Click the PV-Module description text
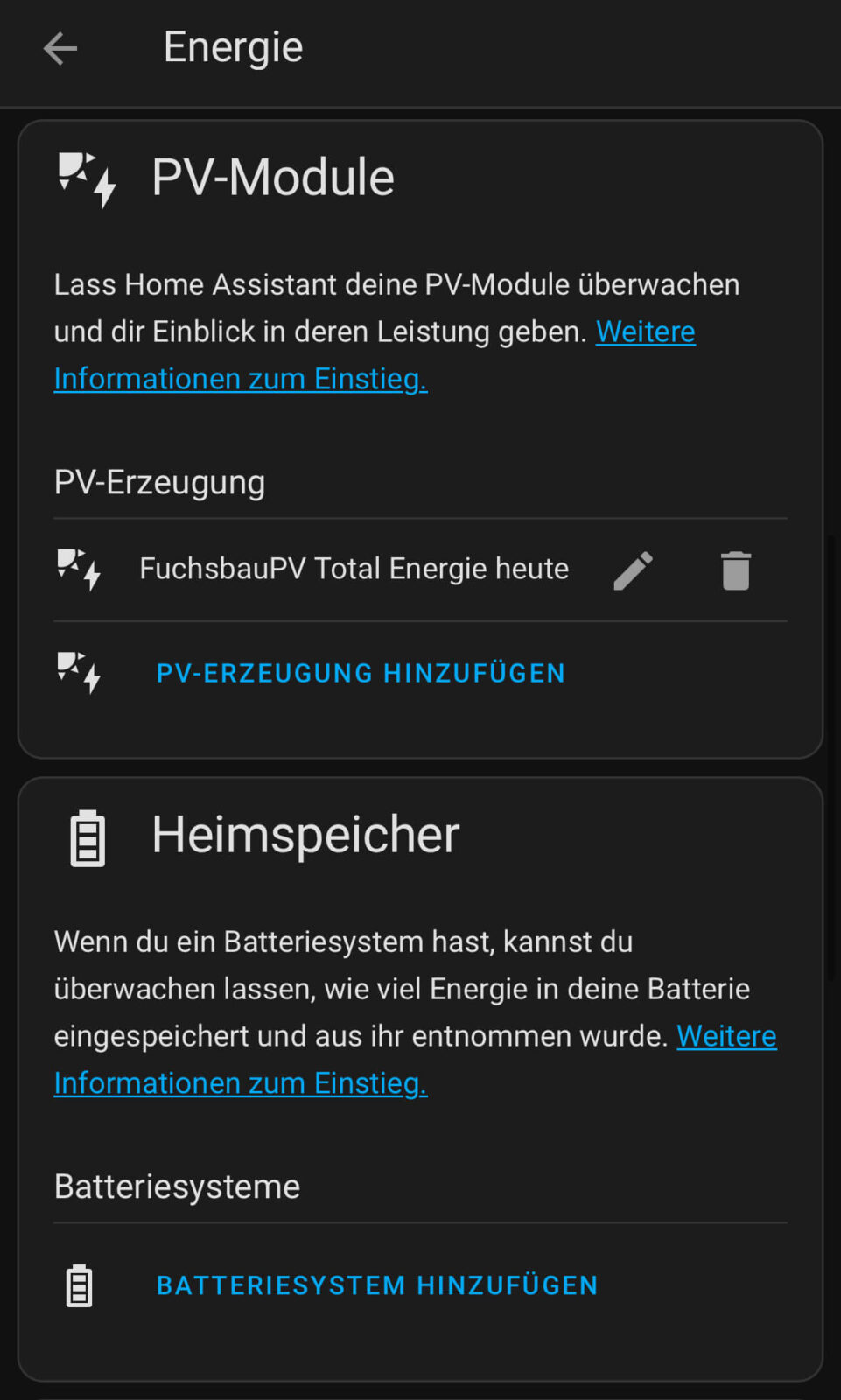 click(x=396, y=331)
